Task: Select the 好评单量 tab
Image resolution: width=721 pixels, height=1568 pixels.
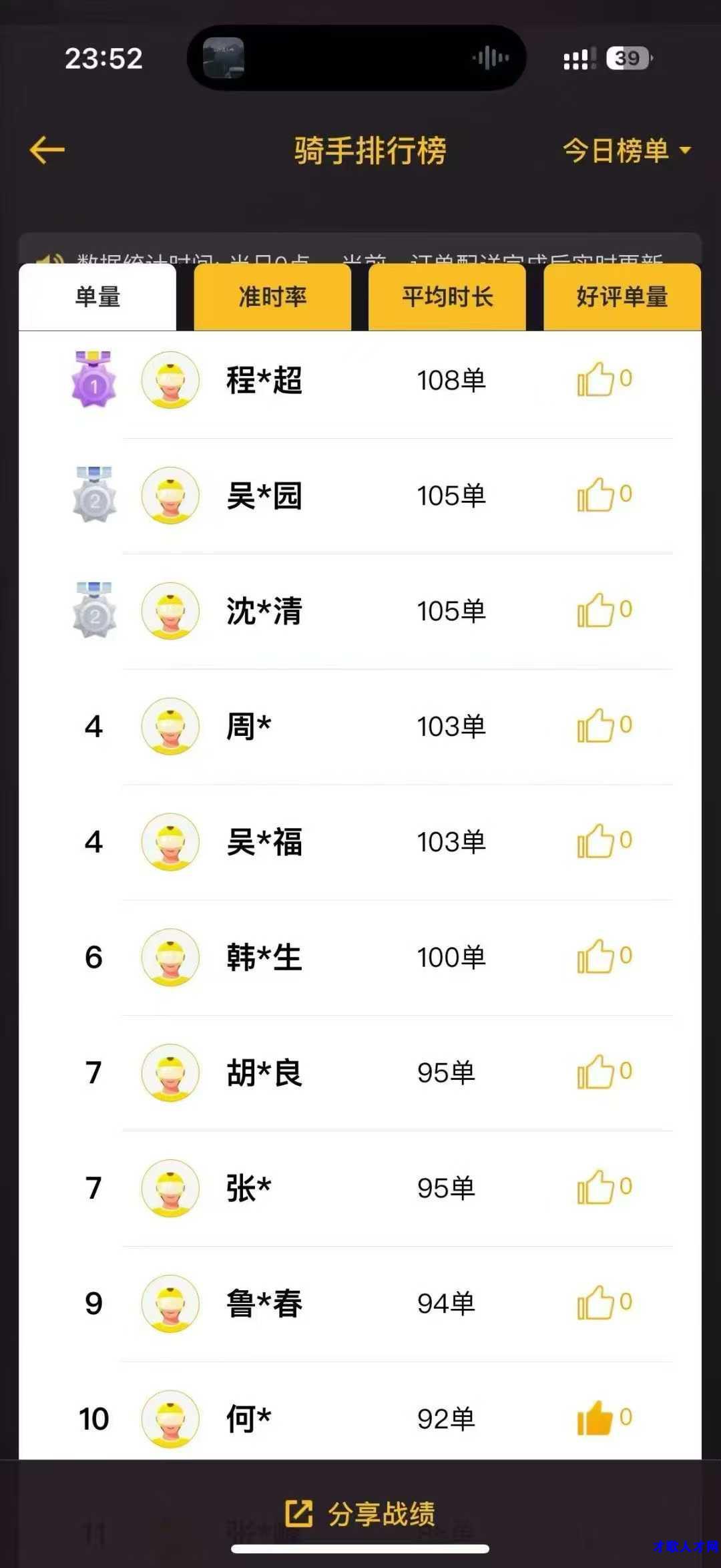Action: click(x=622, y=297)
